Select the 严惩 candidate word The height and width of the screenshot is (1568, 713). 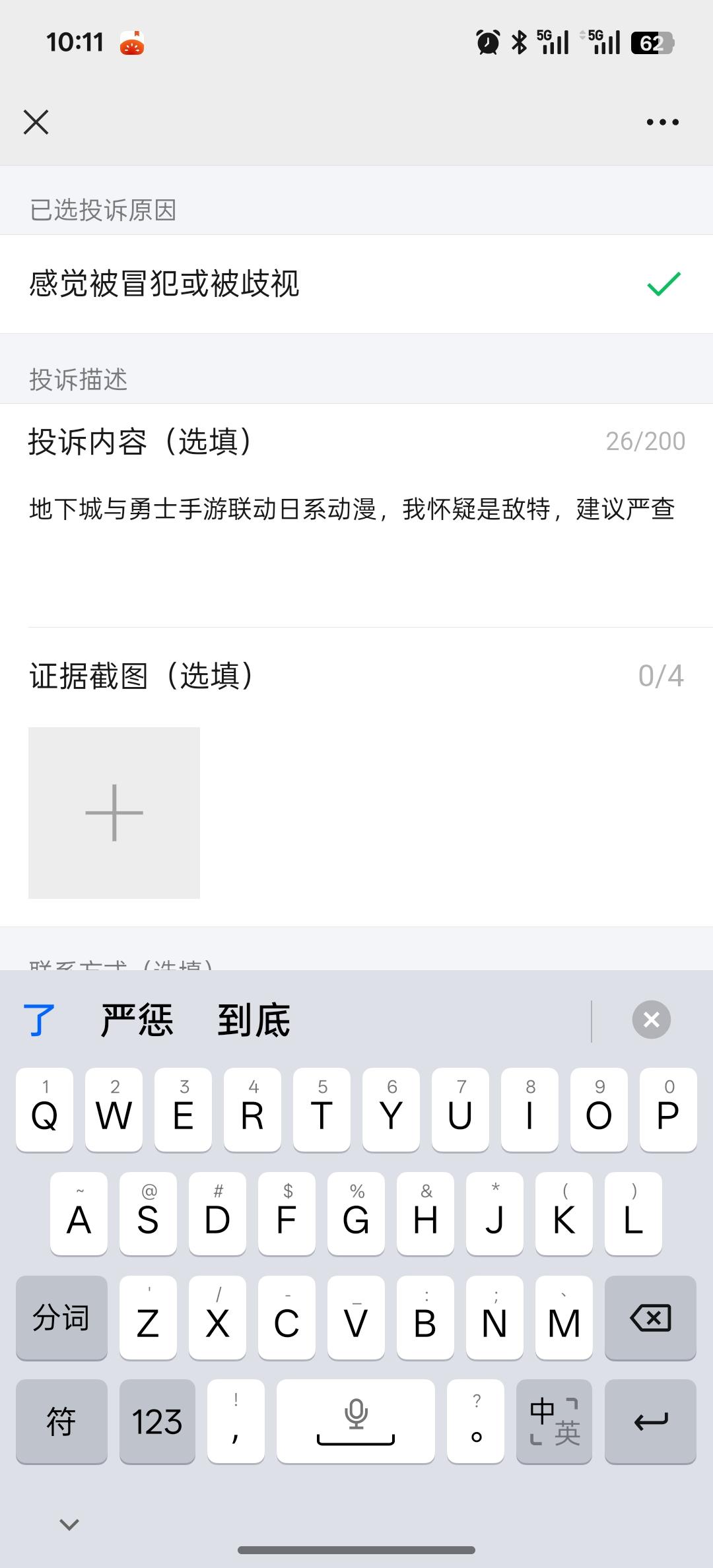(137, 1020)
